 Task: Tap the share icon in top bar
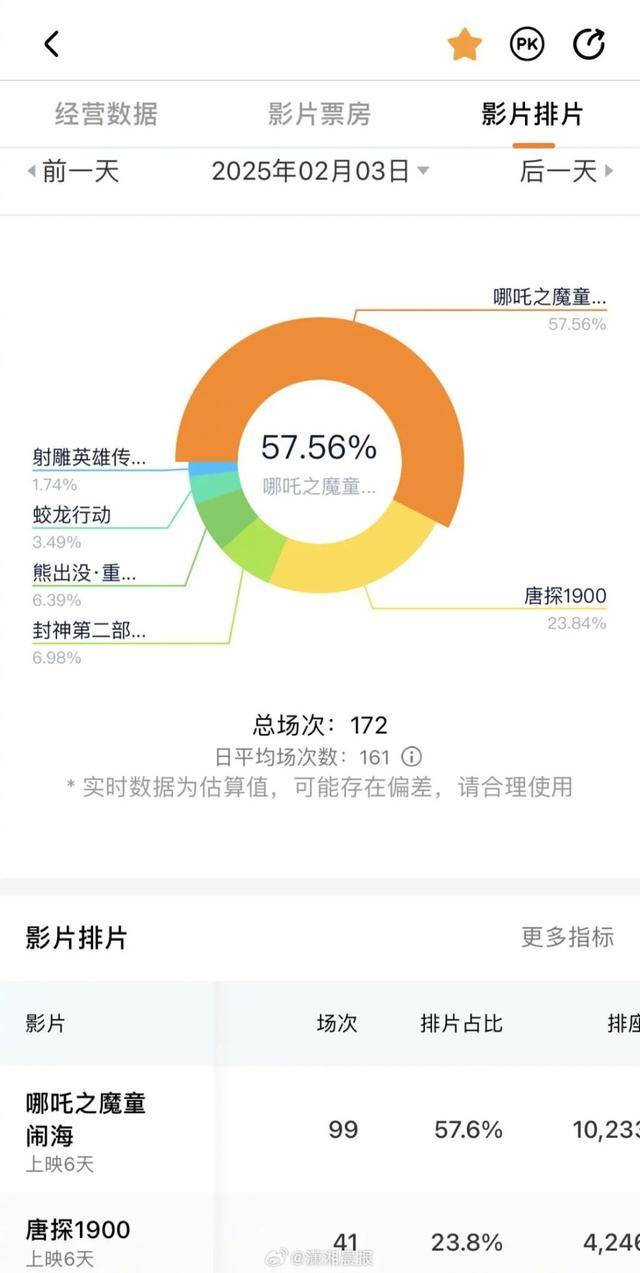[x=589, y=44]
